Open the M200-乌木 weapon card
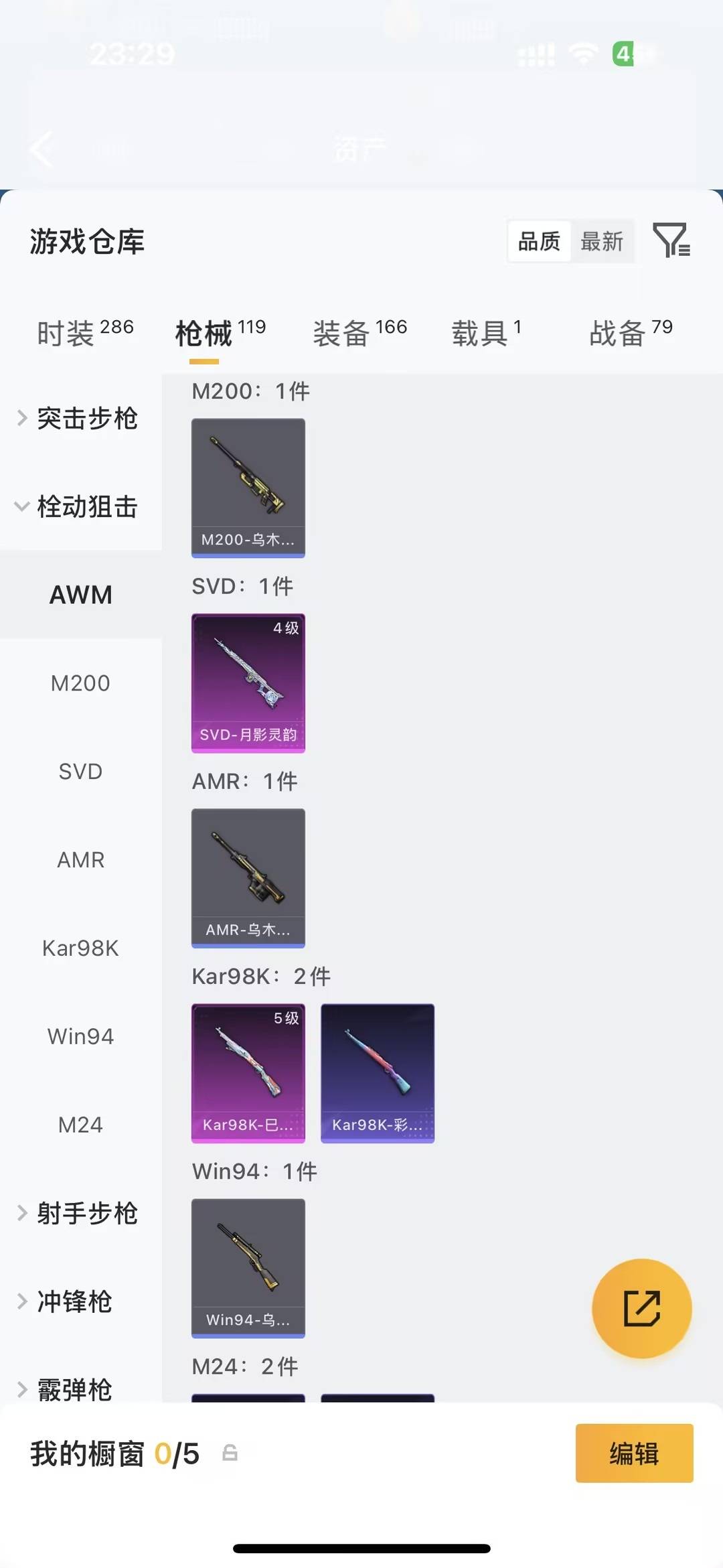 248,488
